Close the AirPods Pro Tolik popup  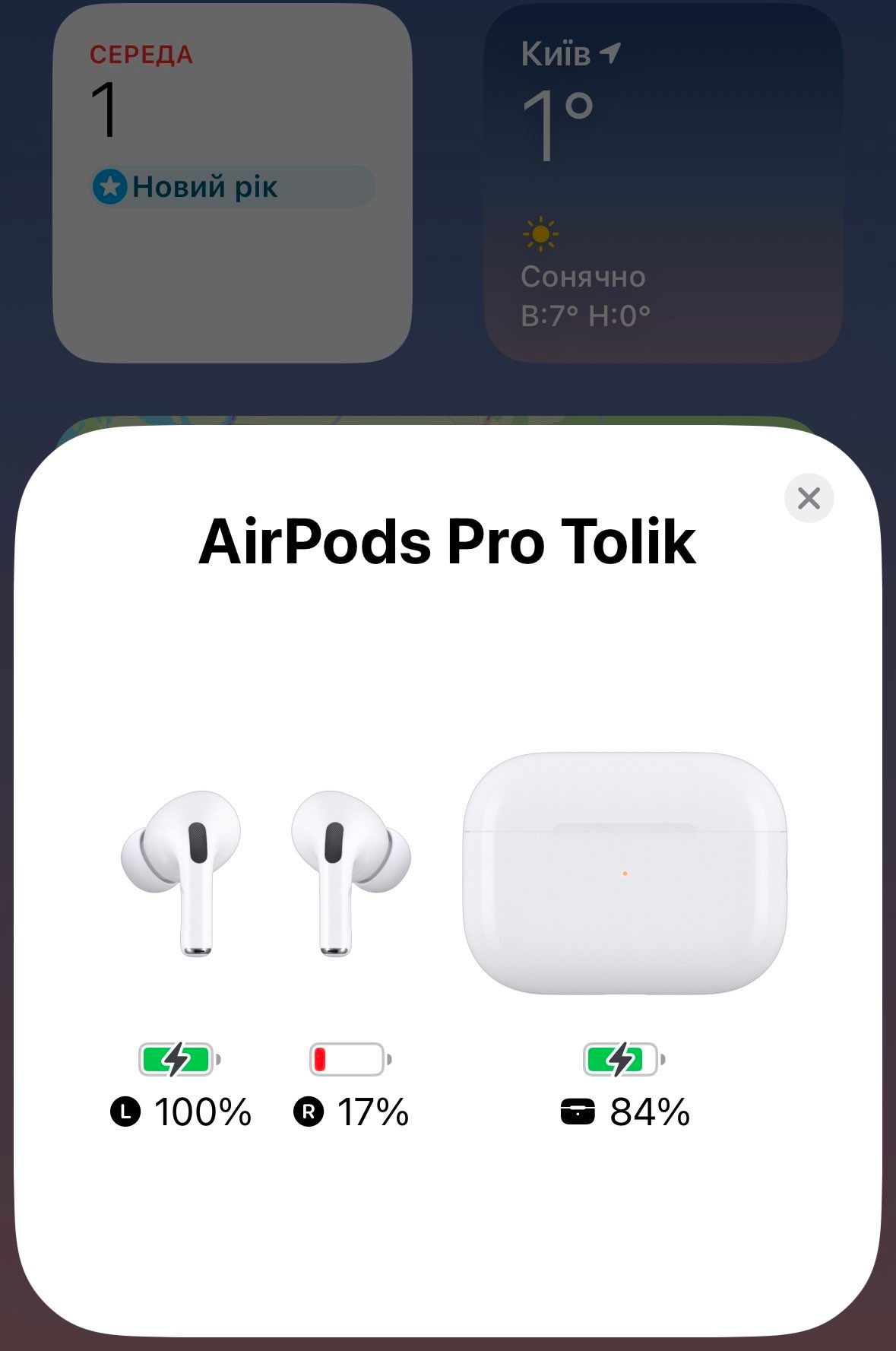point(809,498)
